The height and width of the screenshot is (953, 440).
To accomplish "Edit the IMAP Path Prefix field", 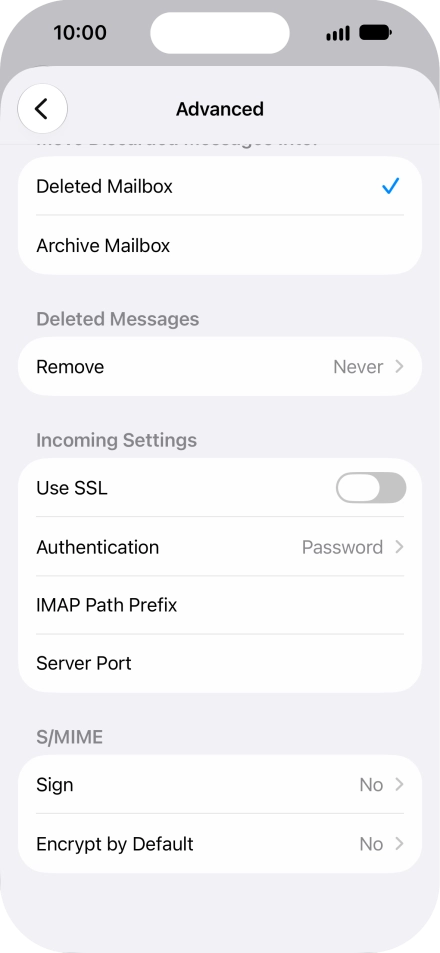I will click(220, 605).
